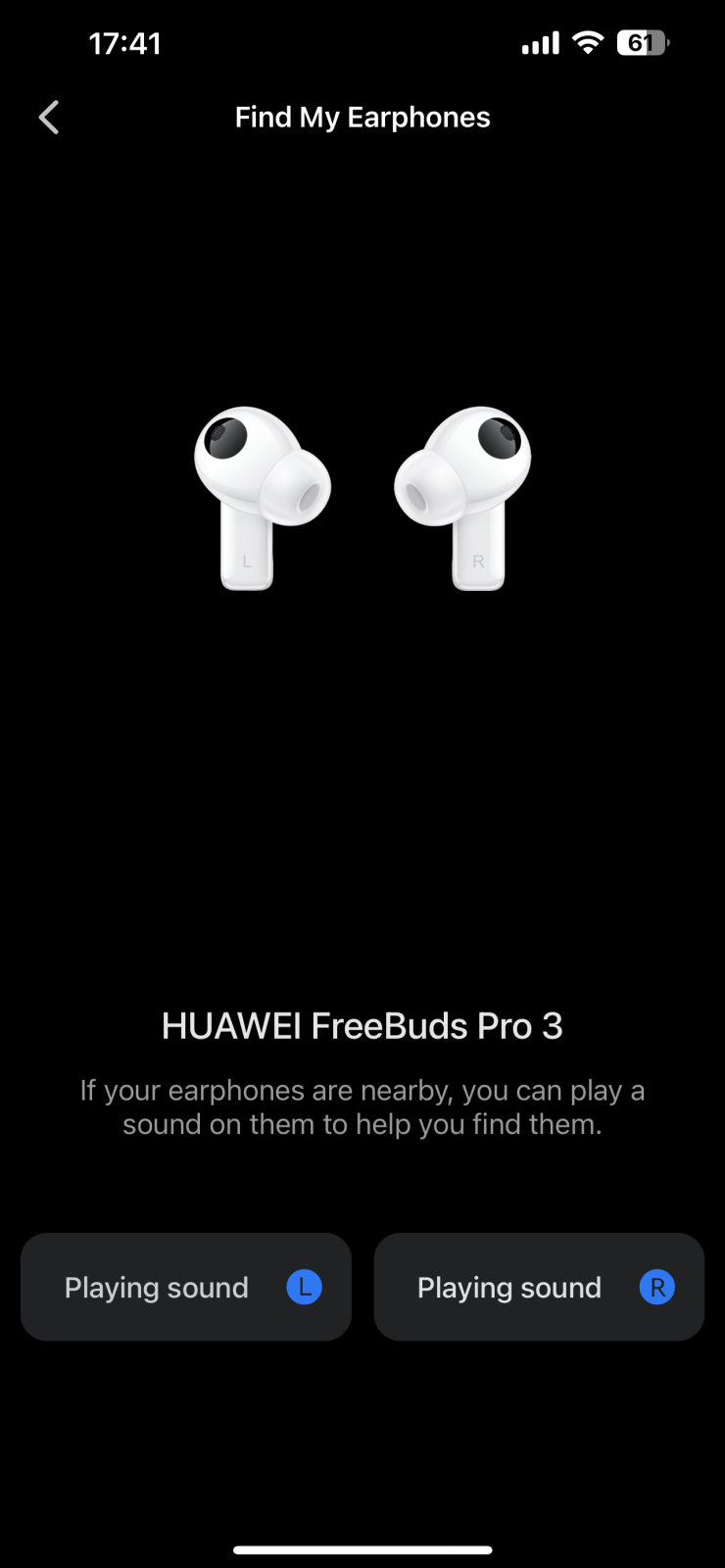Go back from Find My Earphones
Screen dimensions: 725x1568
click(49, 118)
